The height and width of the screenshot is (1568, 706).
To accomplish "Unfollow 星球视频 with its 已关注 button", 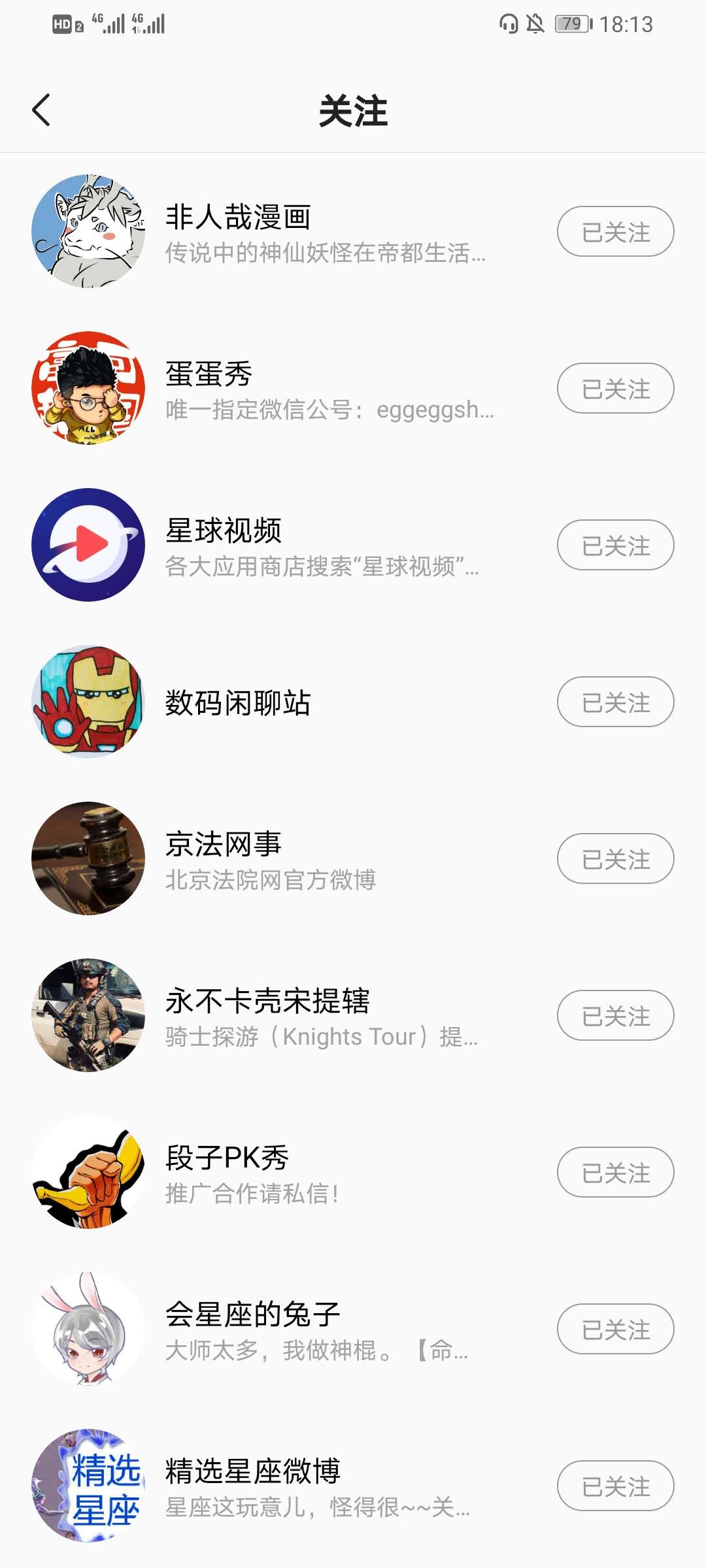I will pyautogui.click(x=615, y=545).
